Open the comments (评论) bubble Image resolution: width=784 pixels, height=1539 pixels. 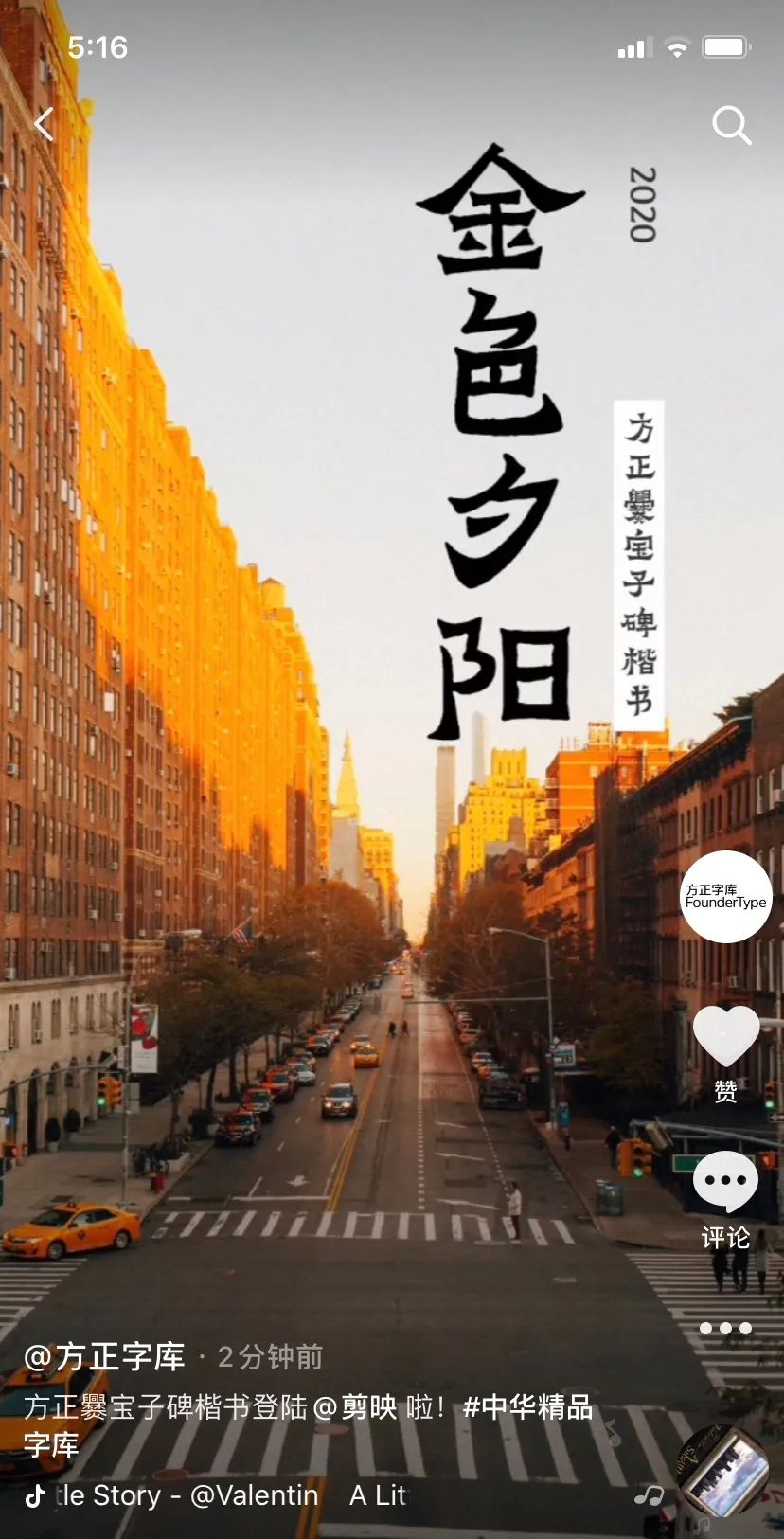click(726, 1182)
